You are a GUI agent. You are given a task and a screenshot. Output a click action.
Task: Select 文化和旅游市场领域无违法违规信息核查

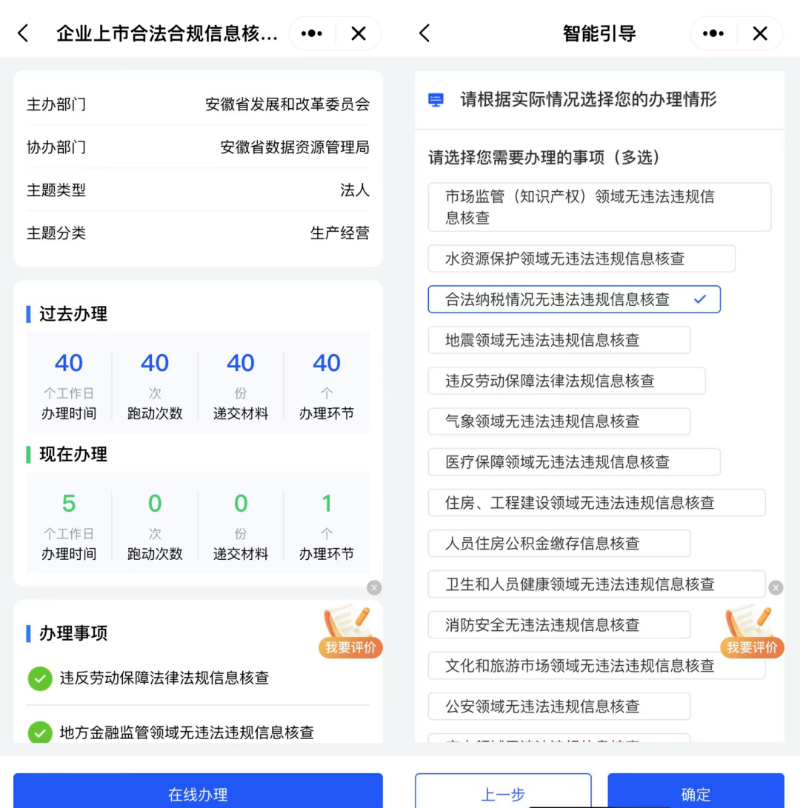596,665
